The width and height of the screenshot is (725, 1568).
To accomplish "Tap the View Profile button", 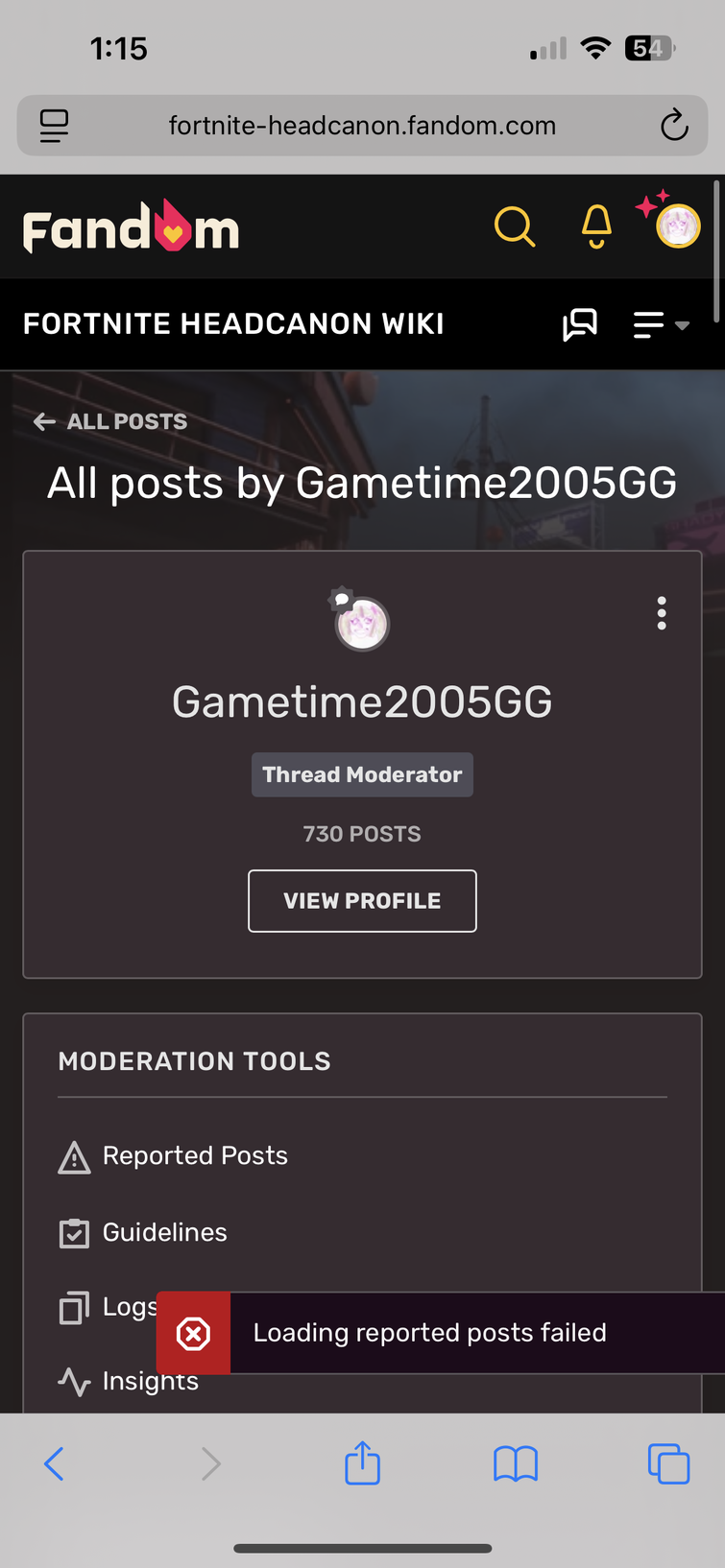I will click(x=362, y=900).
